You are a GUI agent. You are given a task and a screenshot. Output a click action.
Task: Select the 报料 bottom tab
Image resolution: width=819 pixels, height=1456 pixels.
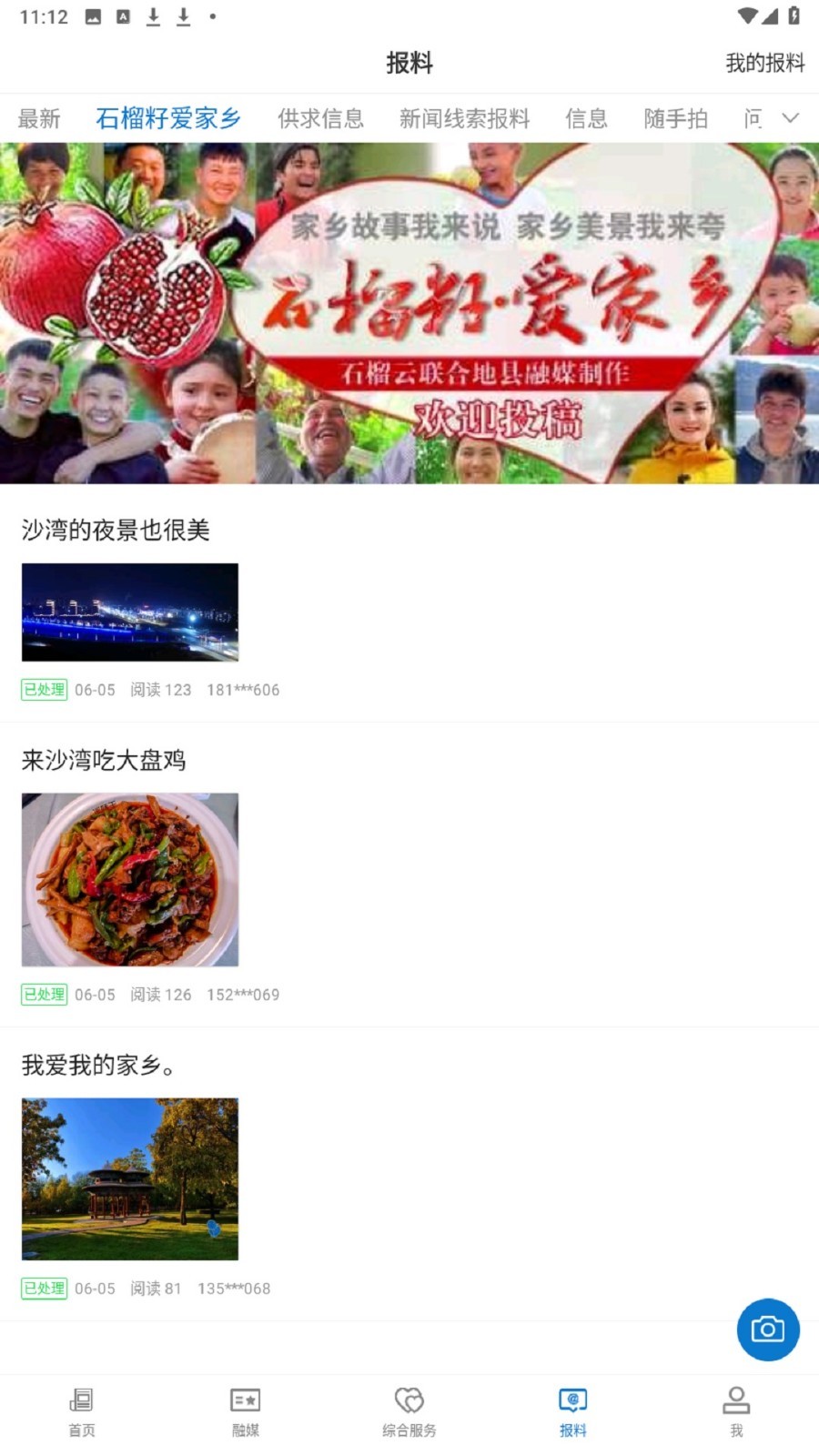[x=573, y=1411]
